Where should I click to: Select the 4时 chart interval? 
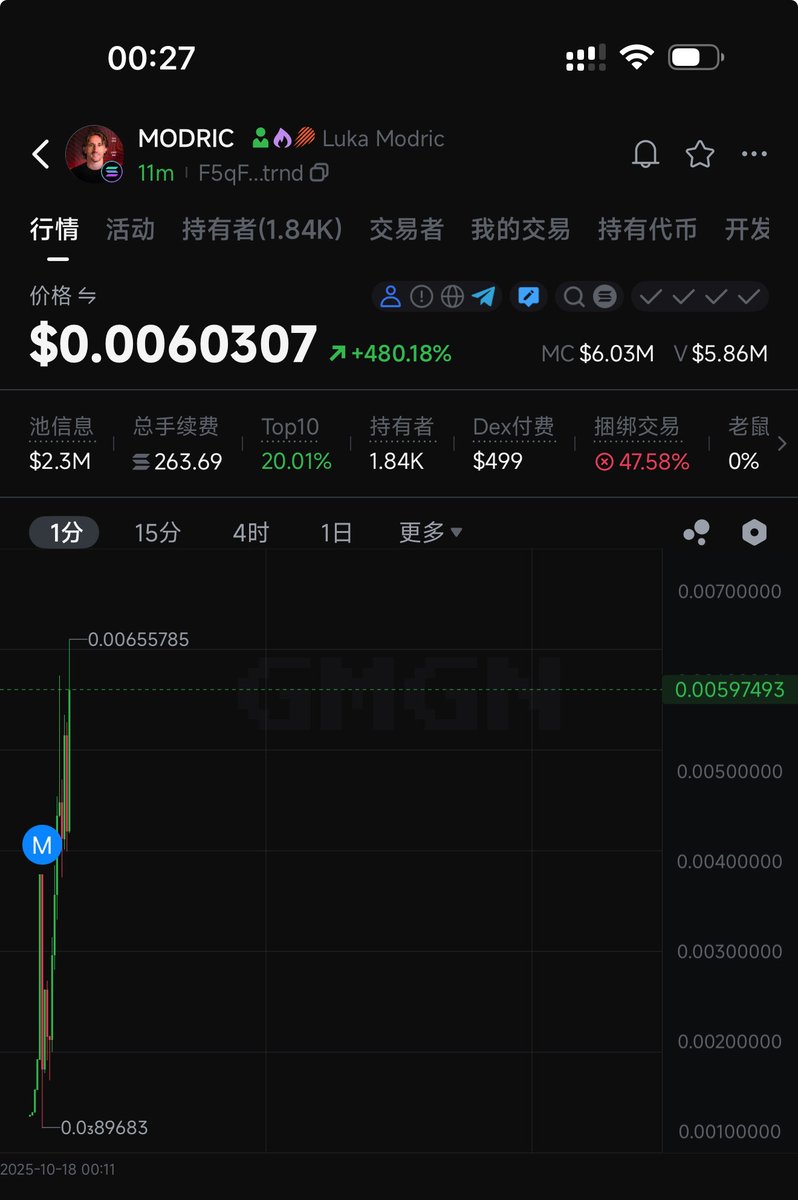coord(251,532)
